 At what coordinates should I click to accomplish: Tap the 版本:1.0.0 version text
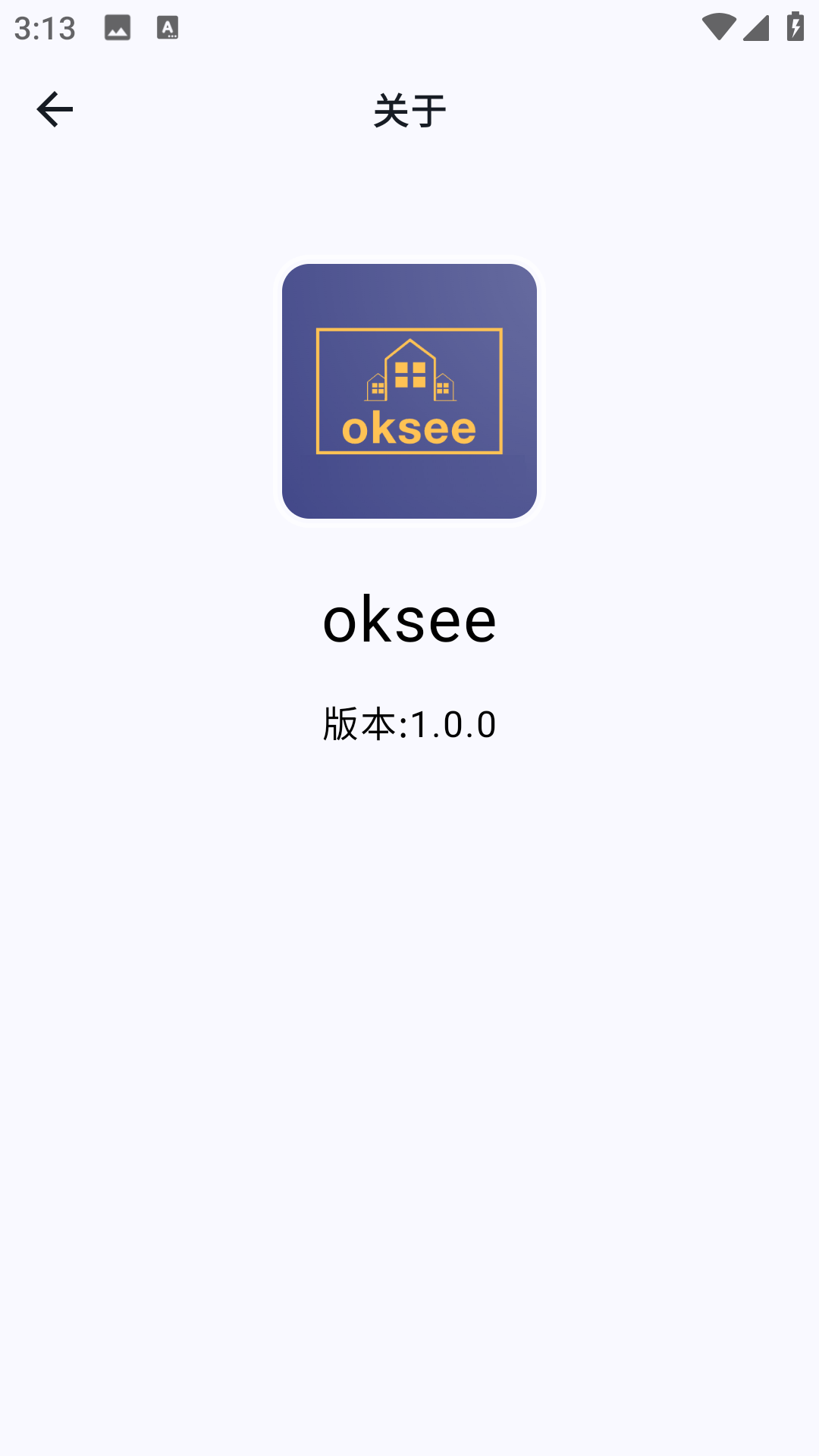coord(409,724)
